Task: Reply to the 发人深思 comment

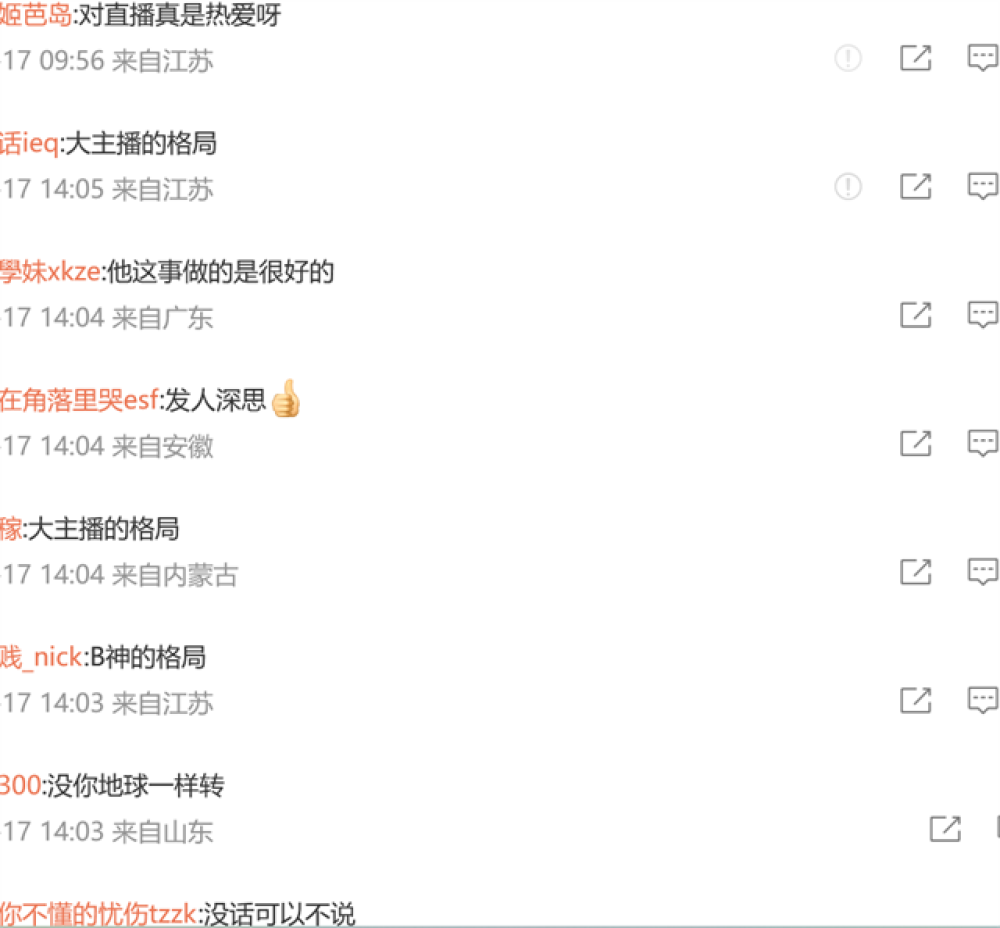Action: (x=982, y=443)
